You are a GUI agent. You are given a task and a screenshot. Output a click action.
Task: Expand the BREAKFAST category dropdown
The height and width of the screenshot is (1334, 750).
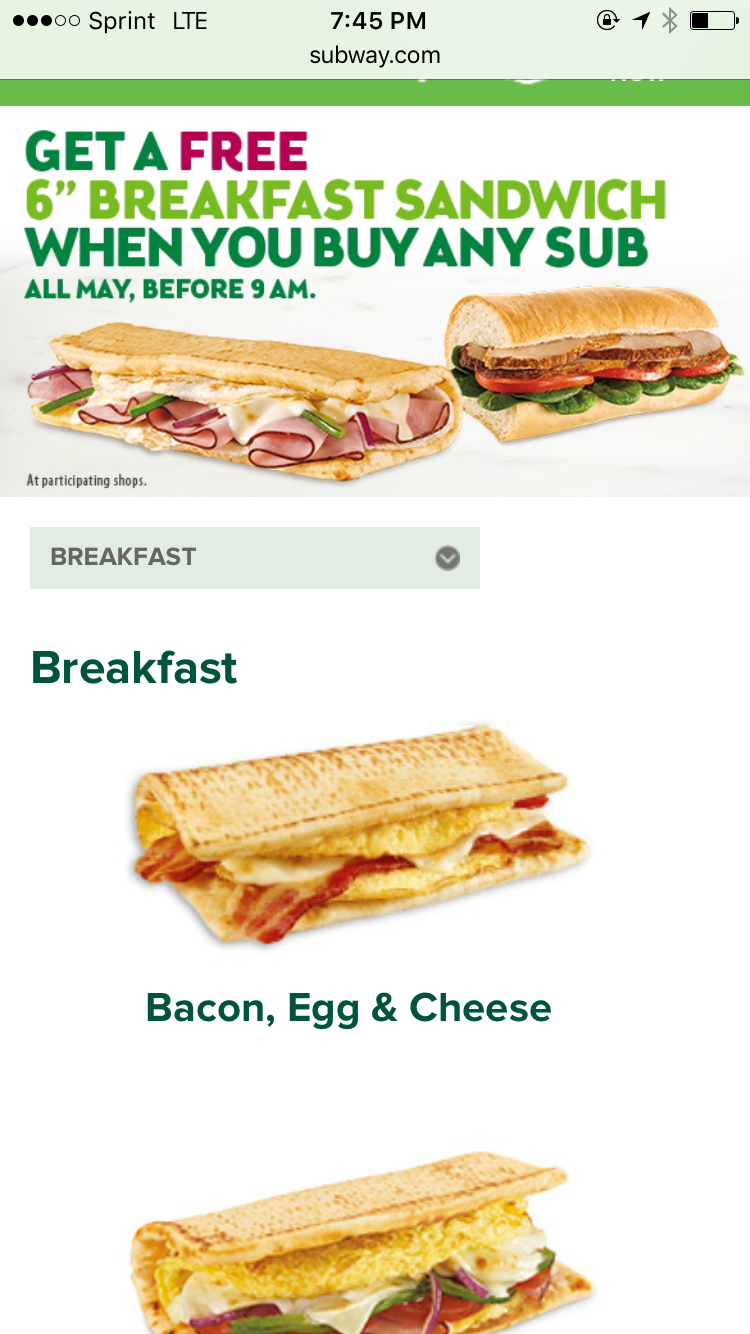pyautogui.click(x=255, y=558)
